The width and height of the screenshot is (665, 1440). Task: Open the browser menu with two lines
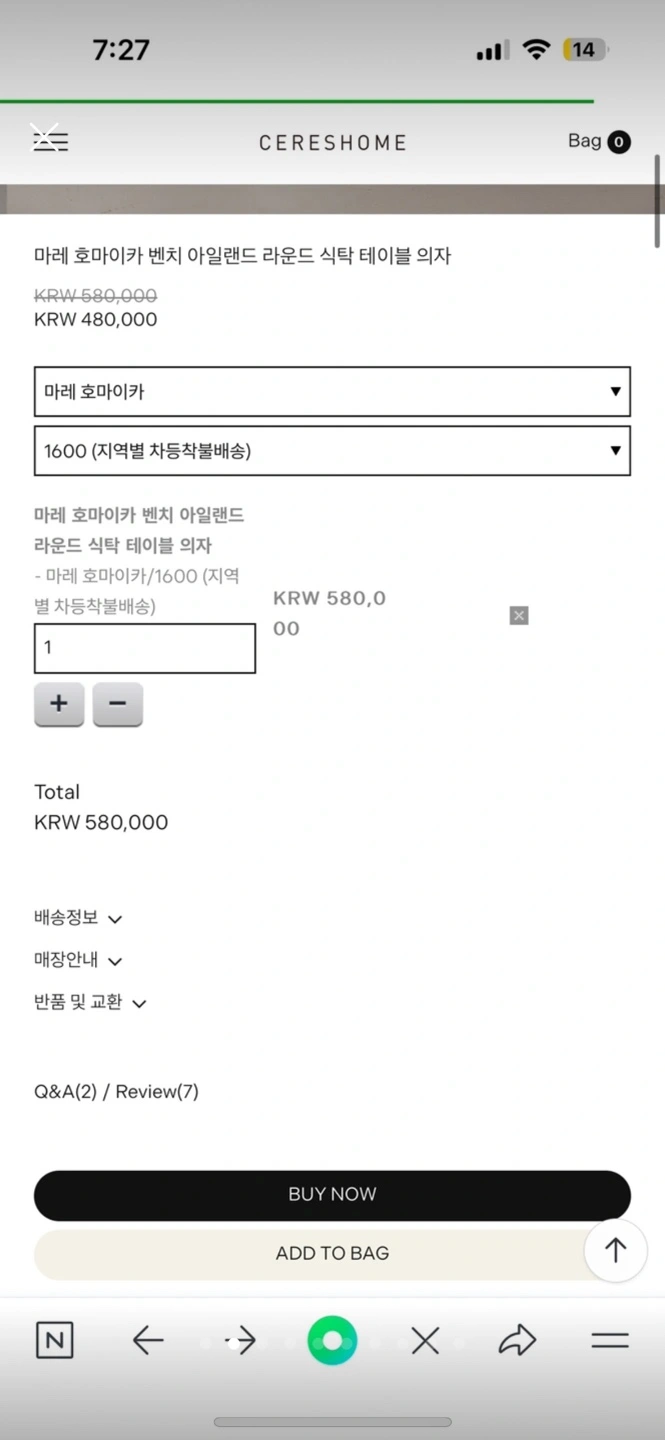pos(610,1341)
